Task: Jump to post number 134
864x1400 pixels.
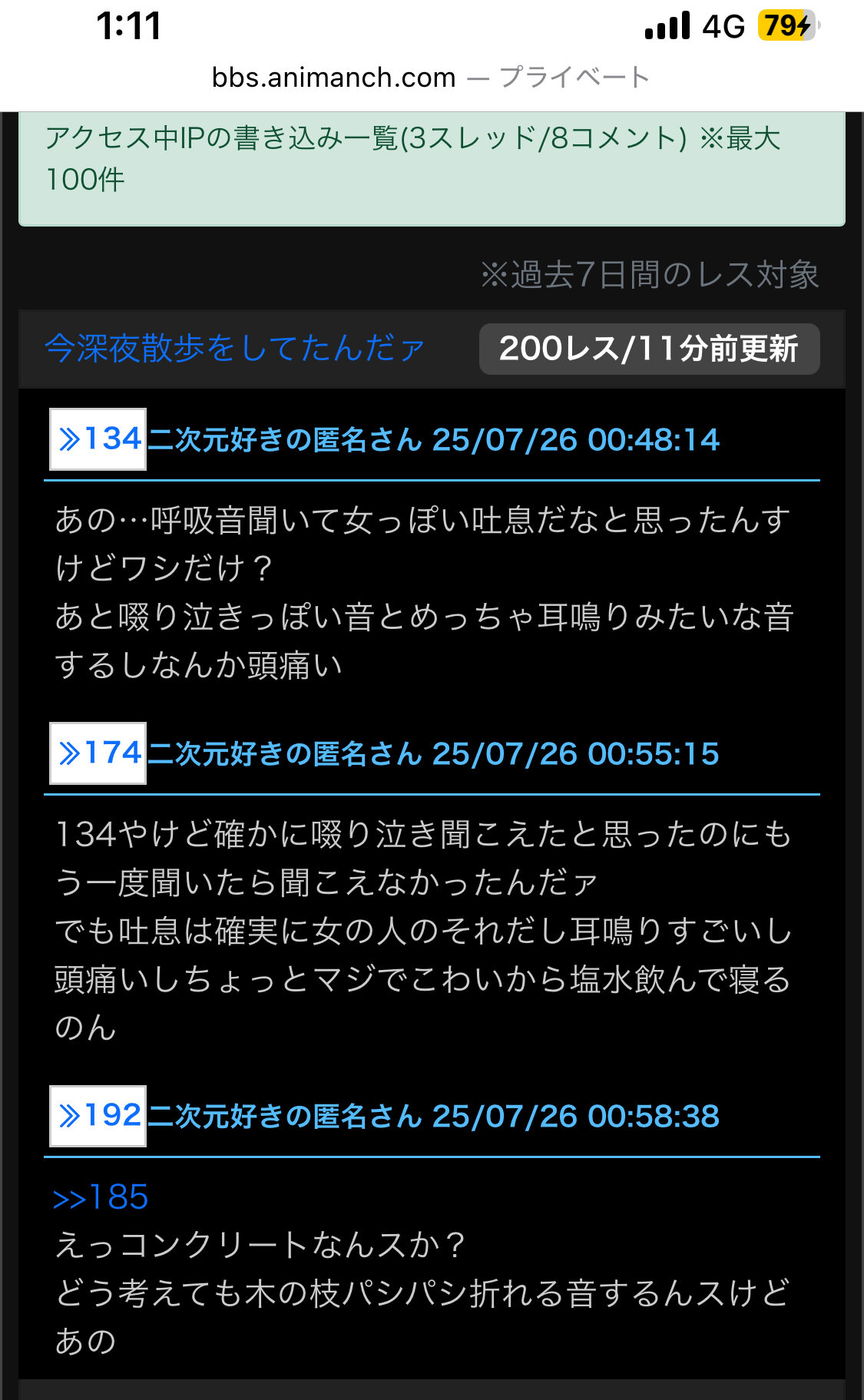Action: 98,439
